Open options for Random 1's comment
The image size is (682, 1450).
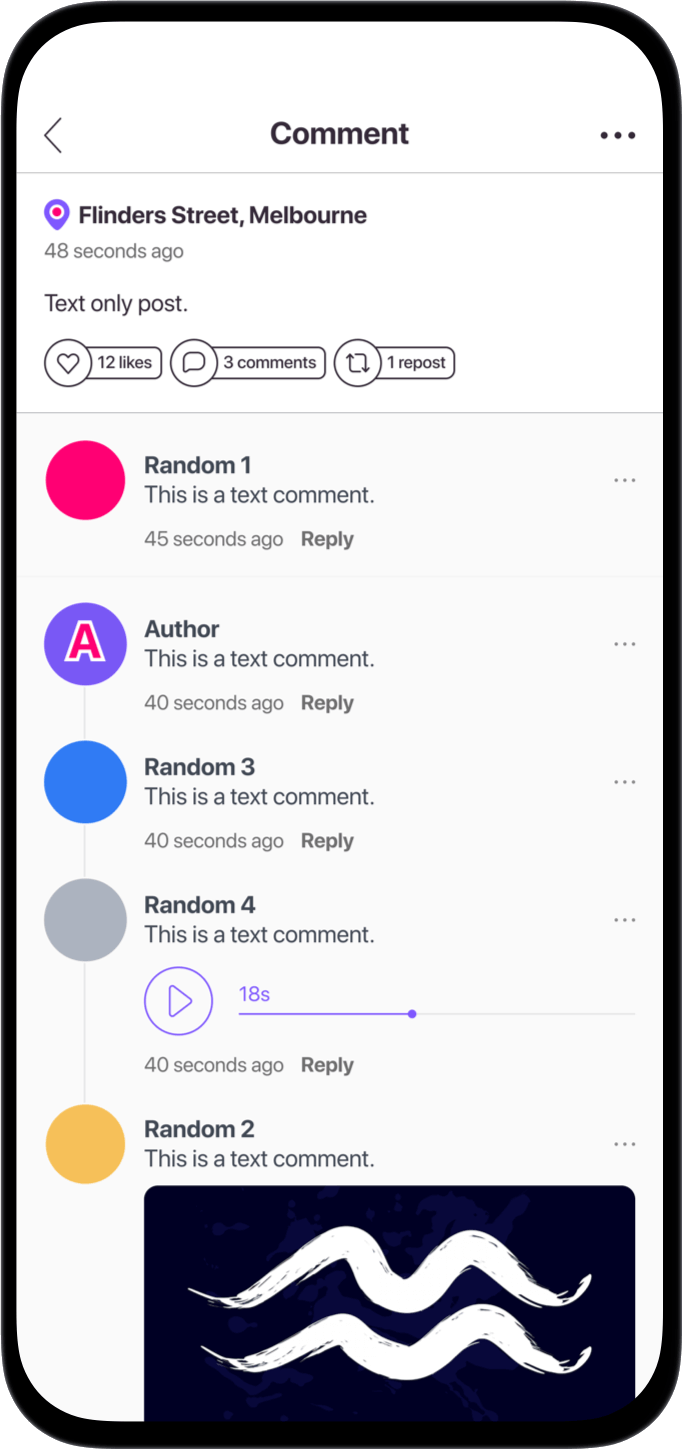click(625, 481)
